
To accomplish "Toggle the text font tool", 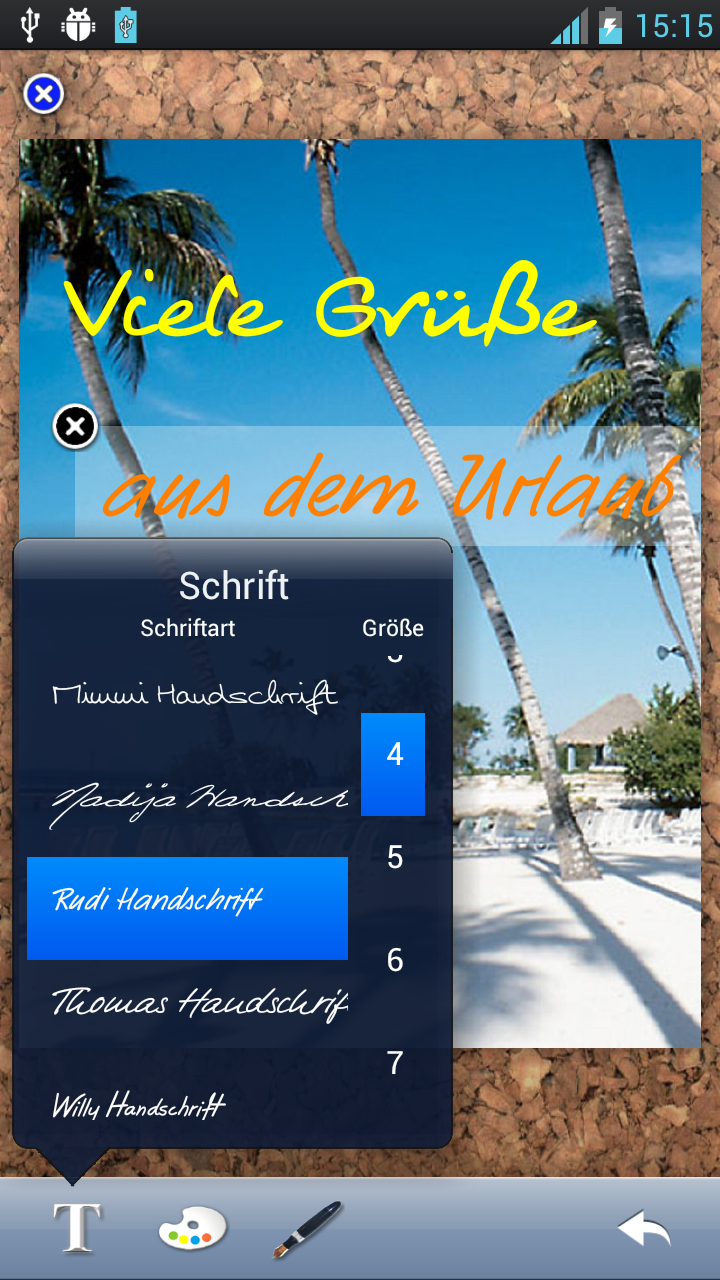I will point(77,1228).
